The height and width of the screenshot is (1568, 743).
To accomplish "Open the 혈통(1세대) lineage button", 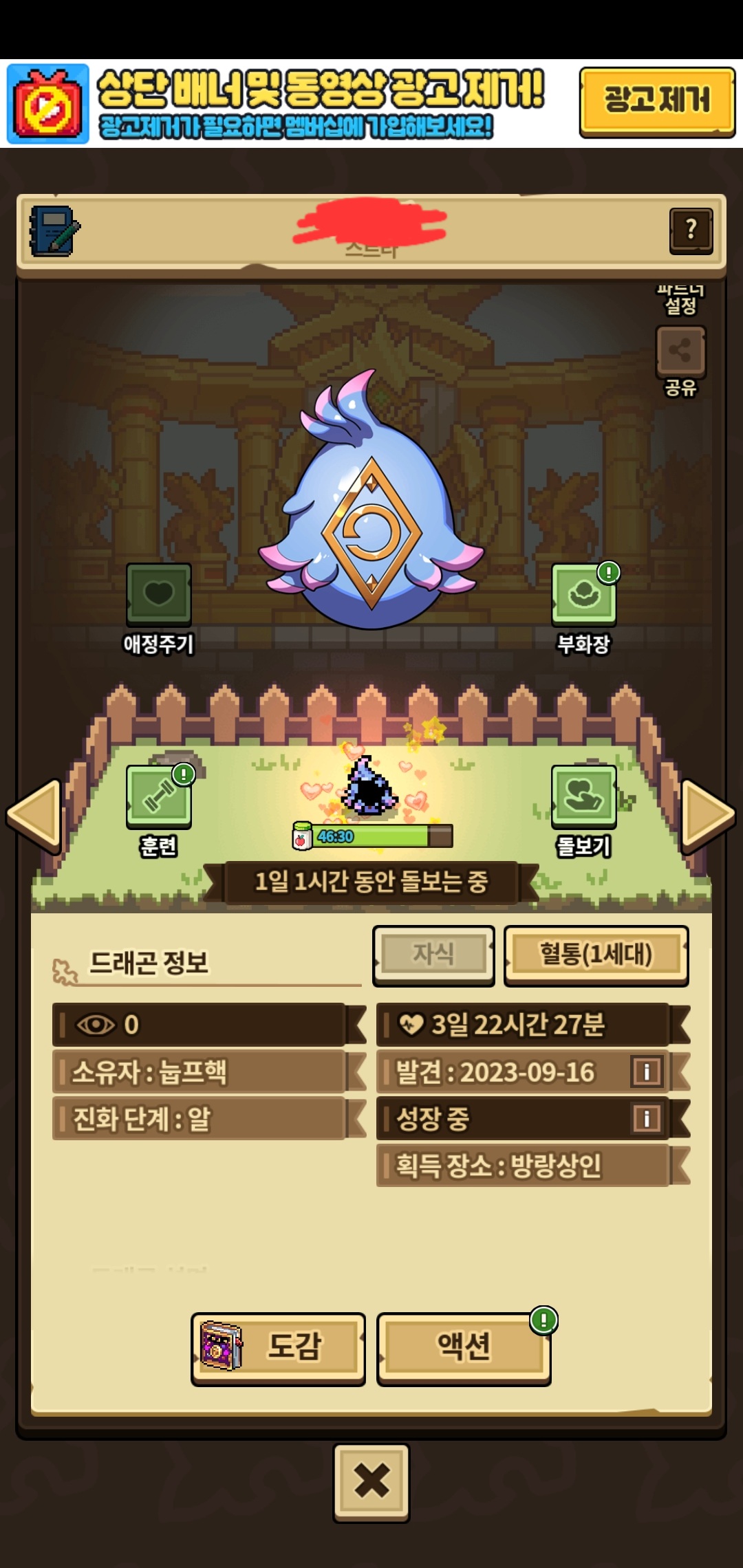I will (596, 955).
